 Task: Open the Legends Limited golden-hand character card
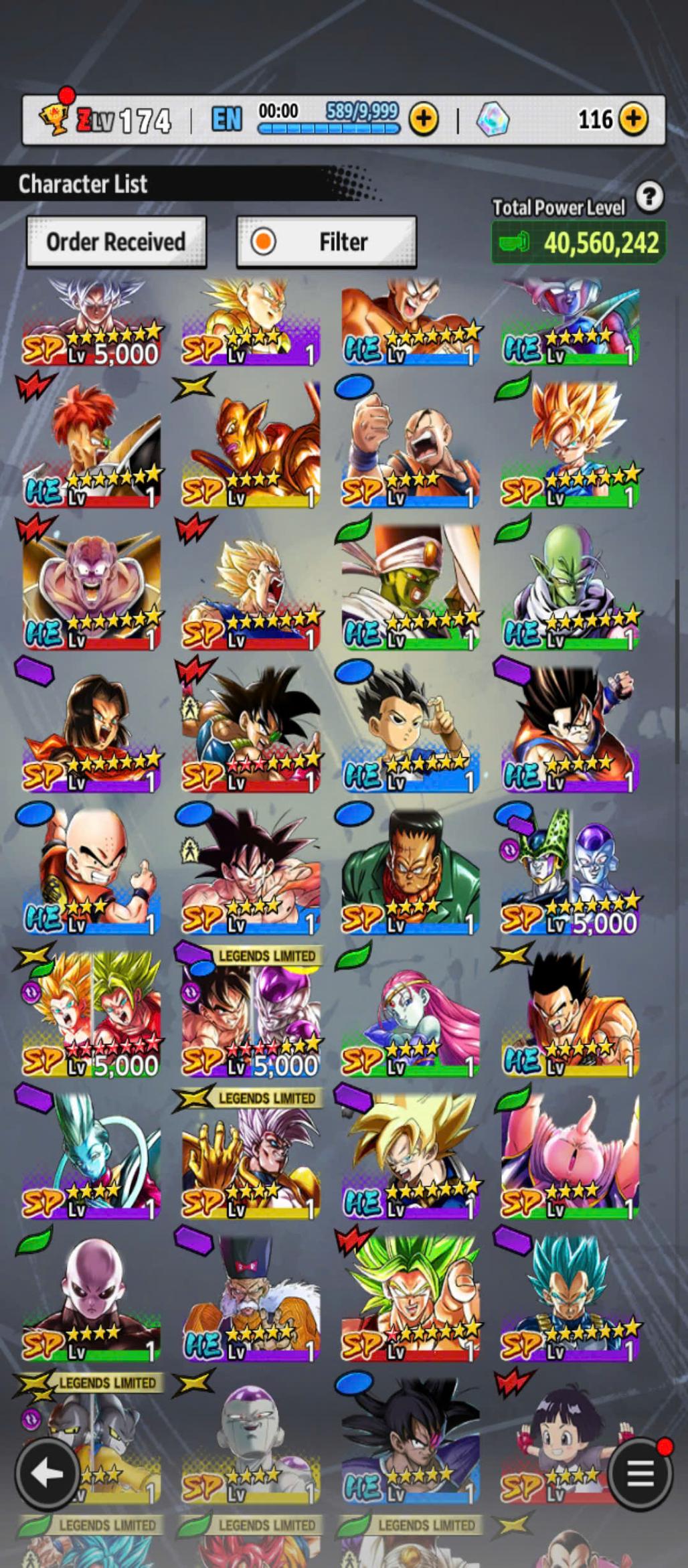[250, 1155]
